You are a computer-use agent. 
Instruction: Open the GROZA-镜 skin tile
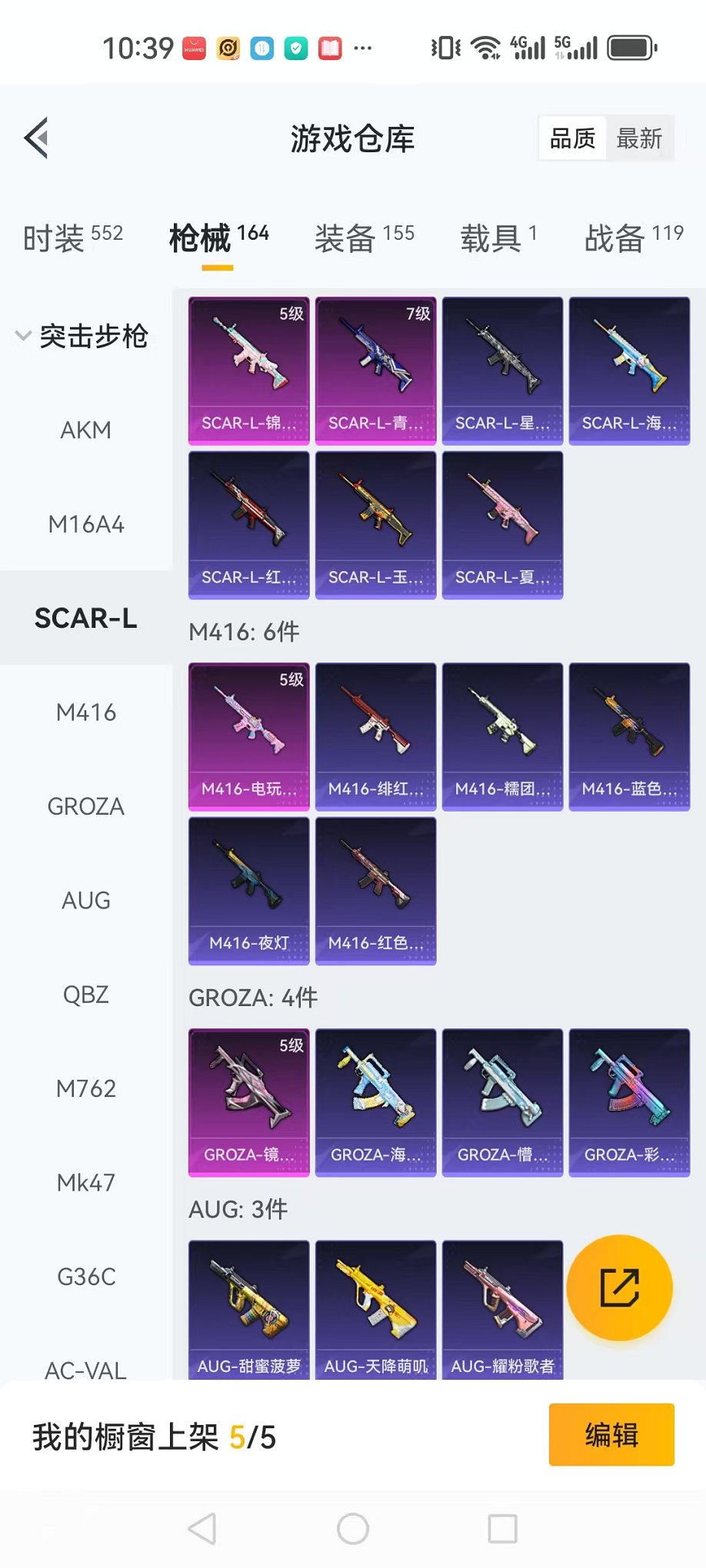[x=248, y=1102]
